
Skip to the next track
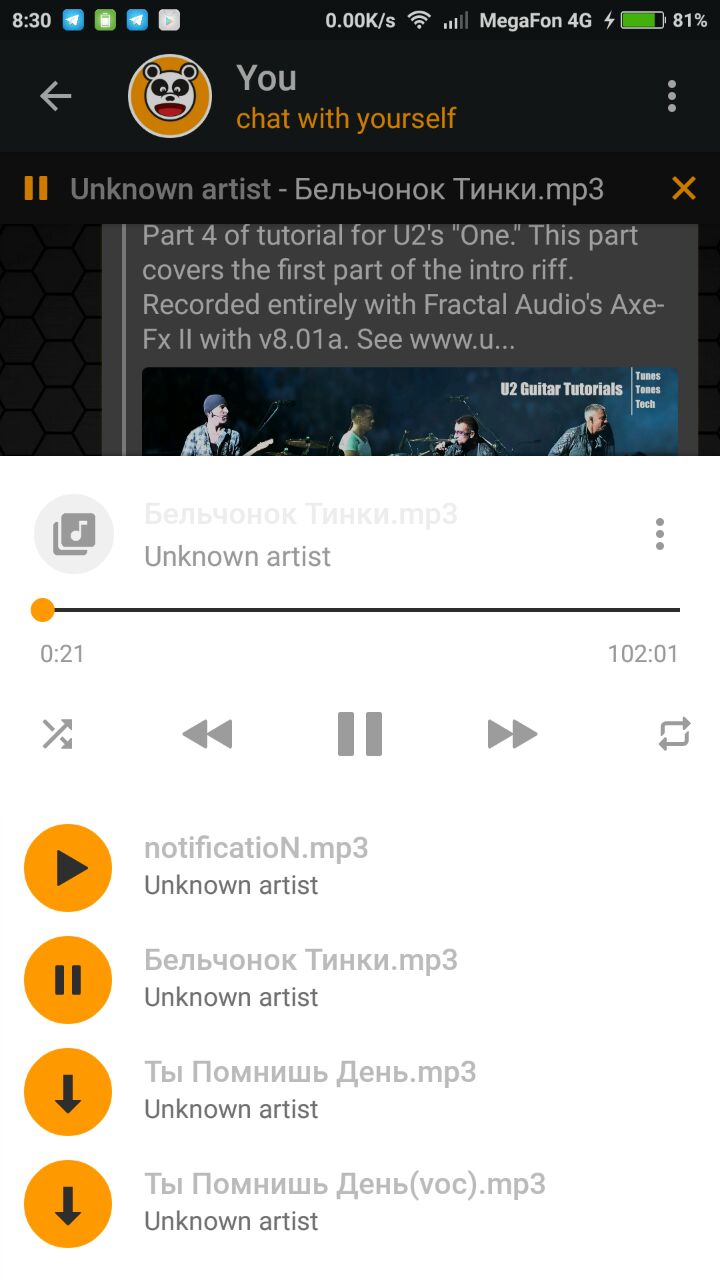click(512, 735)
